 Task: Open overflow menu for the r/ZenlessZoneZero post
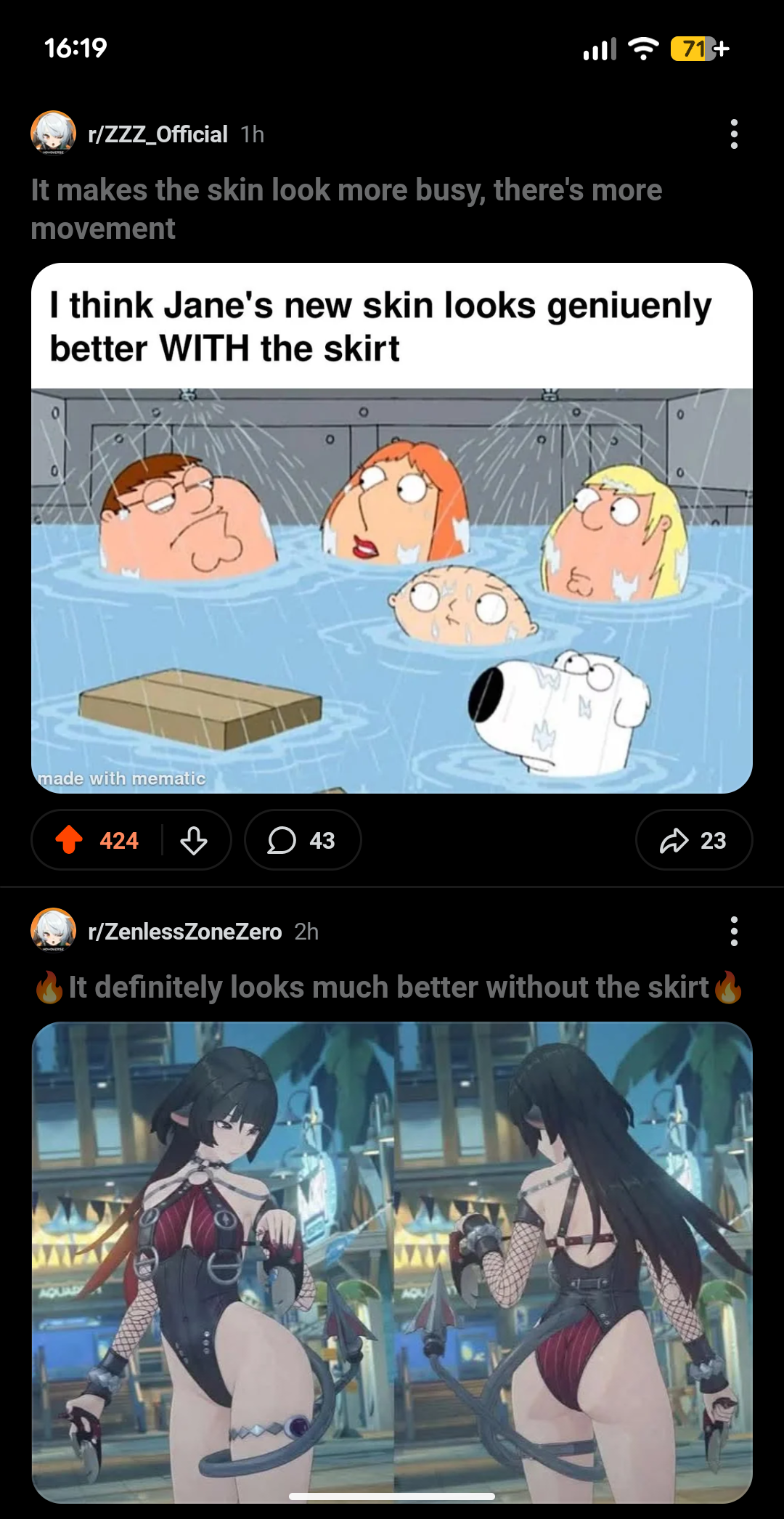pyautogui.click(x=734, y=932)
